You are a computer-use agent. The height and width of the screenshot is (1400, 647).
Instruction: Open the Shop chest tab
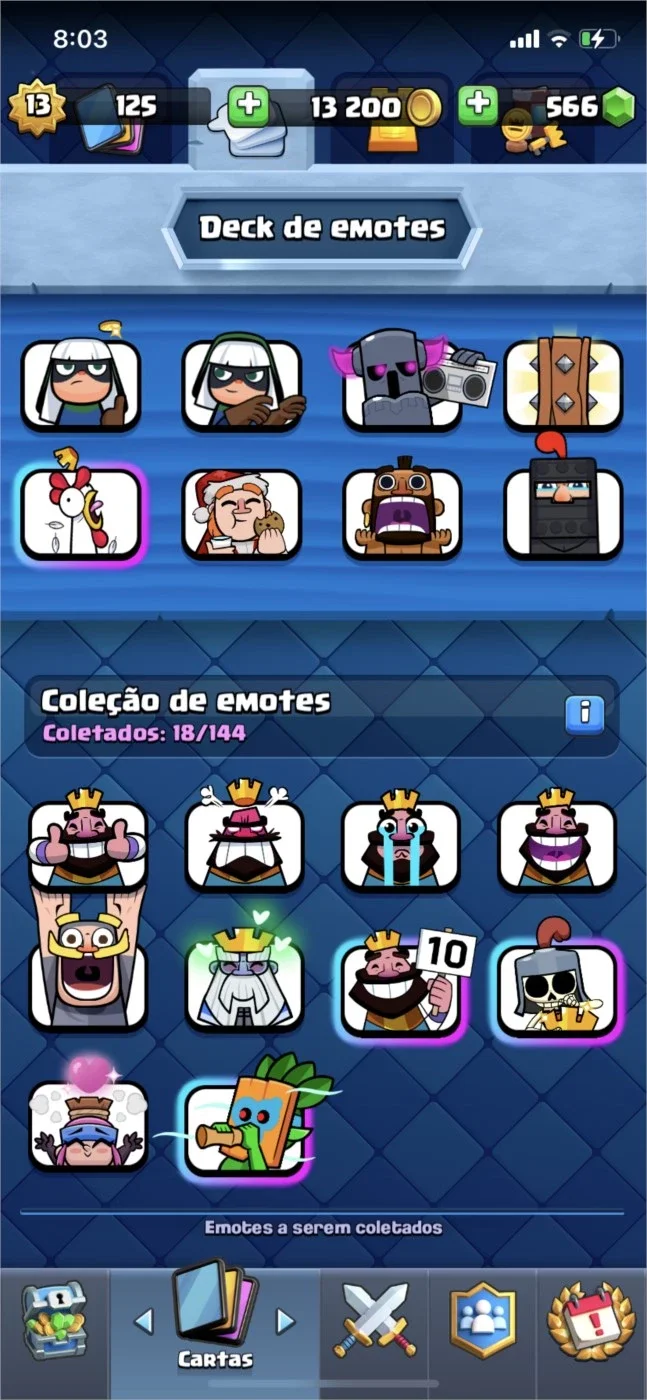point(54,1320)
